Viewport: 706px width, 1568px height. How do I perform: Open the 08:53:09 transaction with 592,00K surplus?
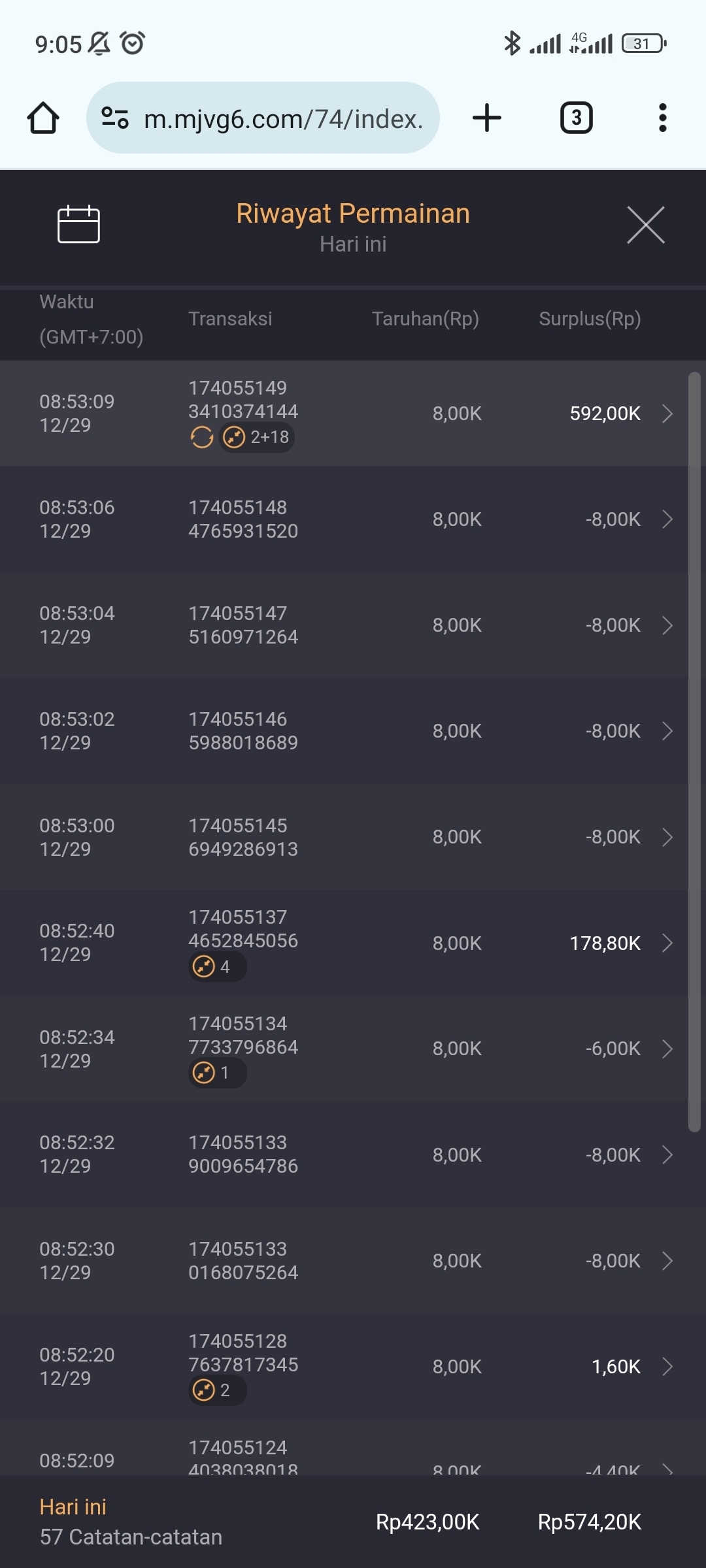click(x=353, y=414)
